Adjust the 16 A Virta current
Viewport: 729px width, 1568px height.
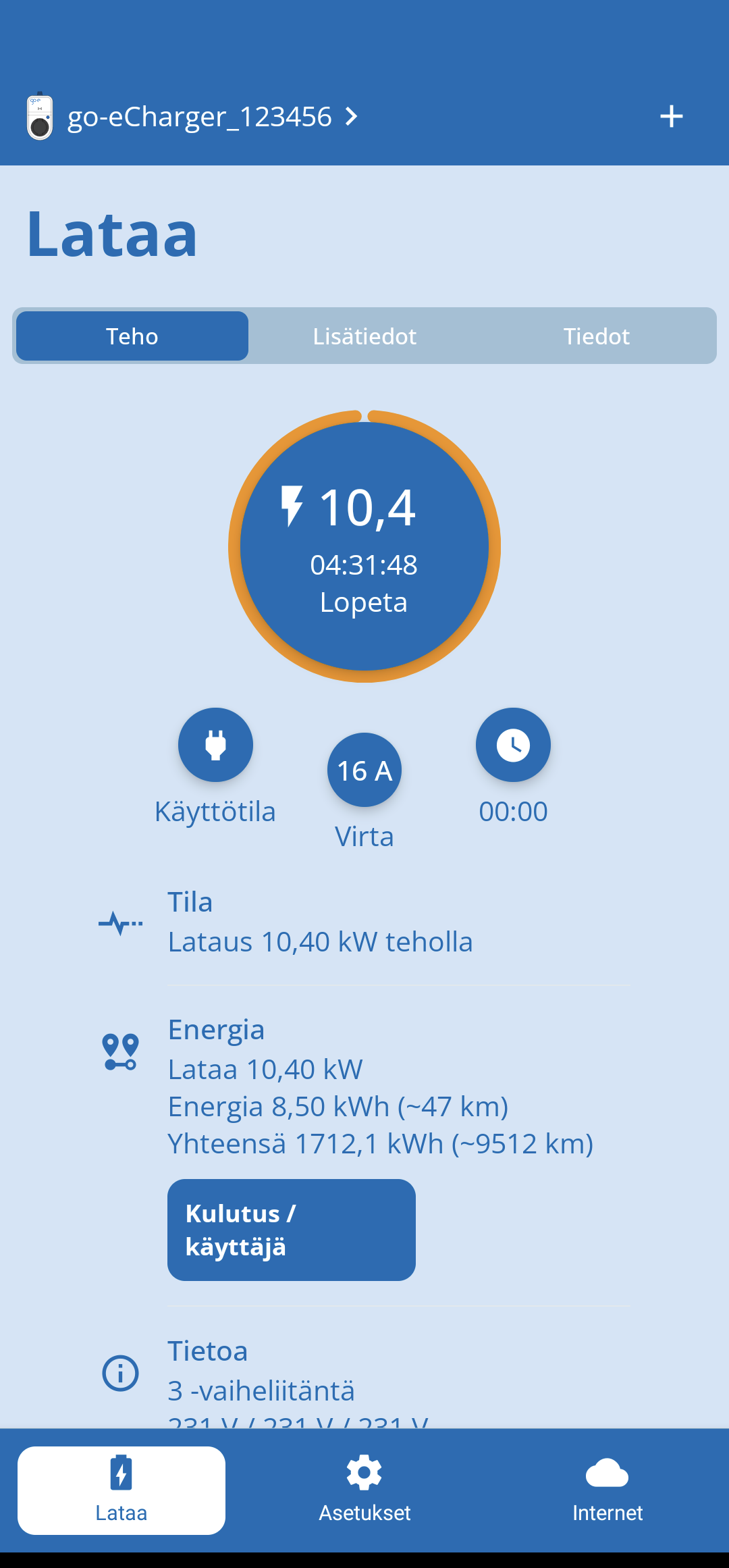[x=364, y=770]
